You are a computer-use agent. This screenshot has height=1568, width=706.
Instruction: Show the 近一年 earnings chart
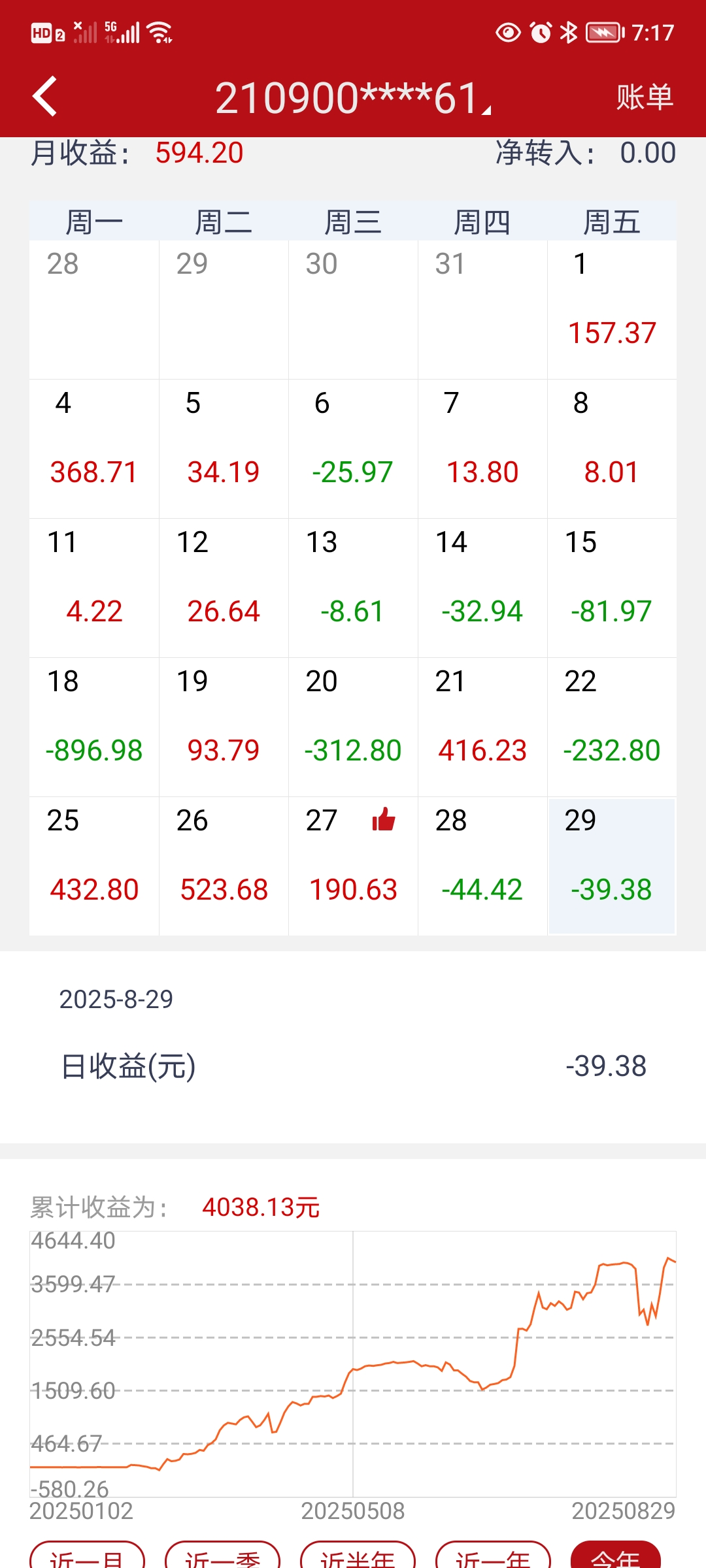tap(493, 1558)
